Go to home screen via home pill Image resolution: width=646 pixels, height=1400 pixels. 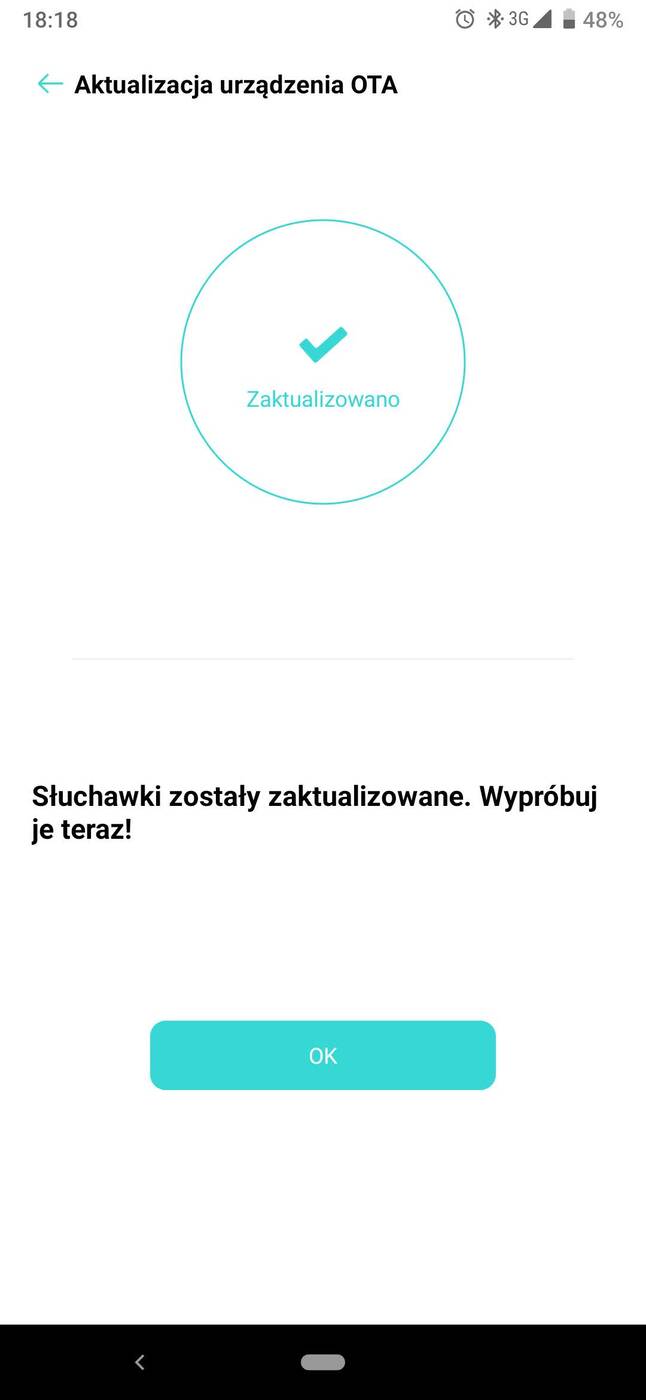[322, 1362]
